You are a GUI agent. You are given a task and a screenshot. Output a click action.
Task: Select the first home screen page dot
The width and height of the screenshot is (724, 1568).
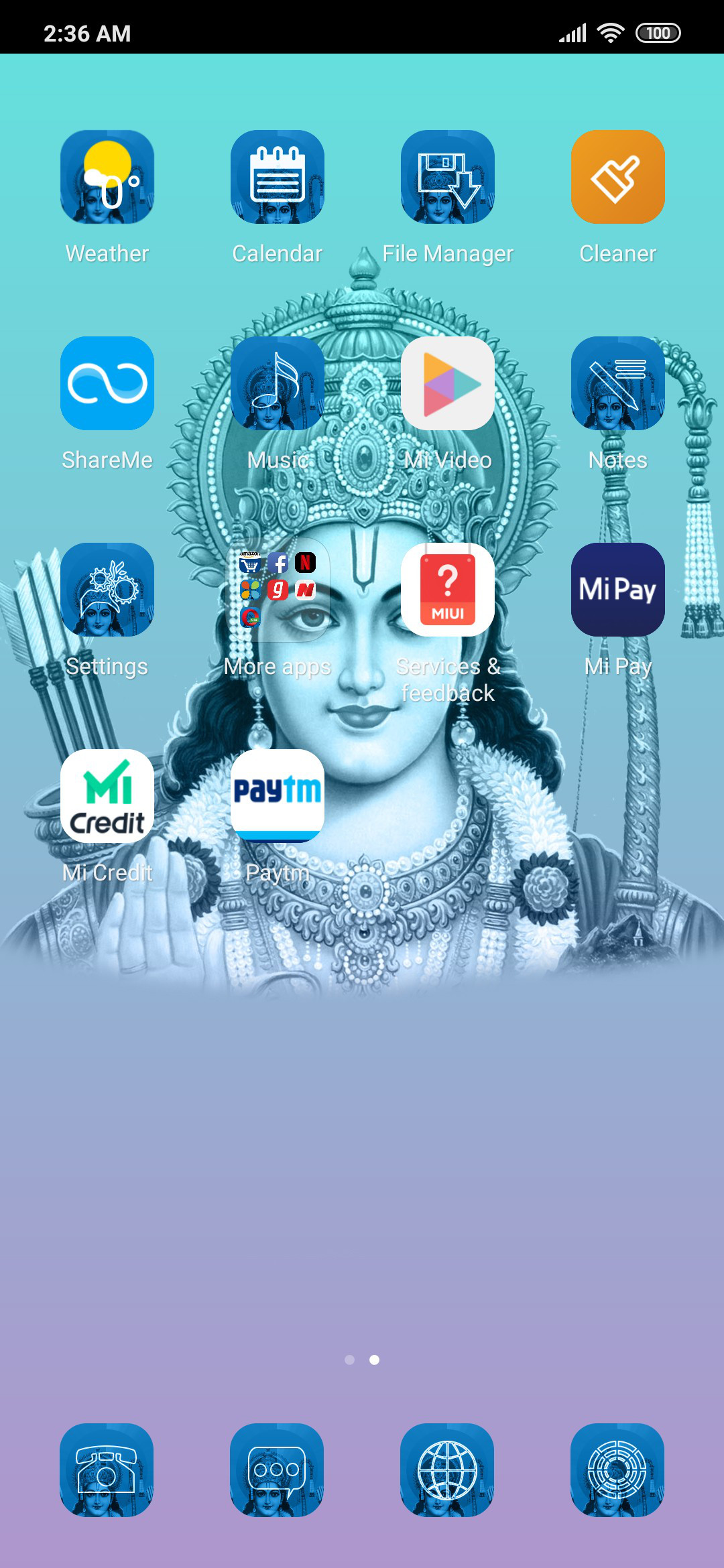click(349, 1360)
